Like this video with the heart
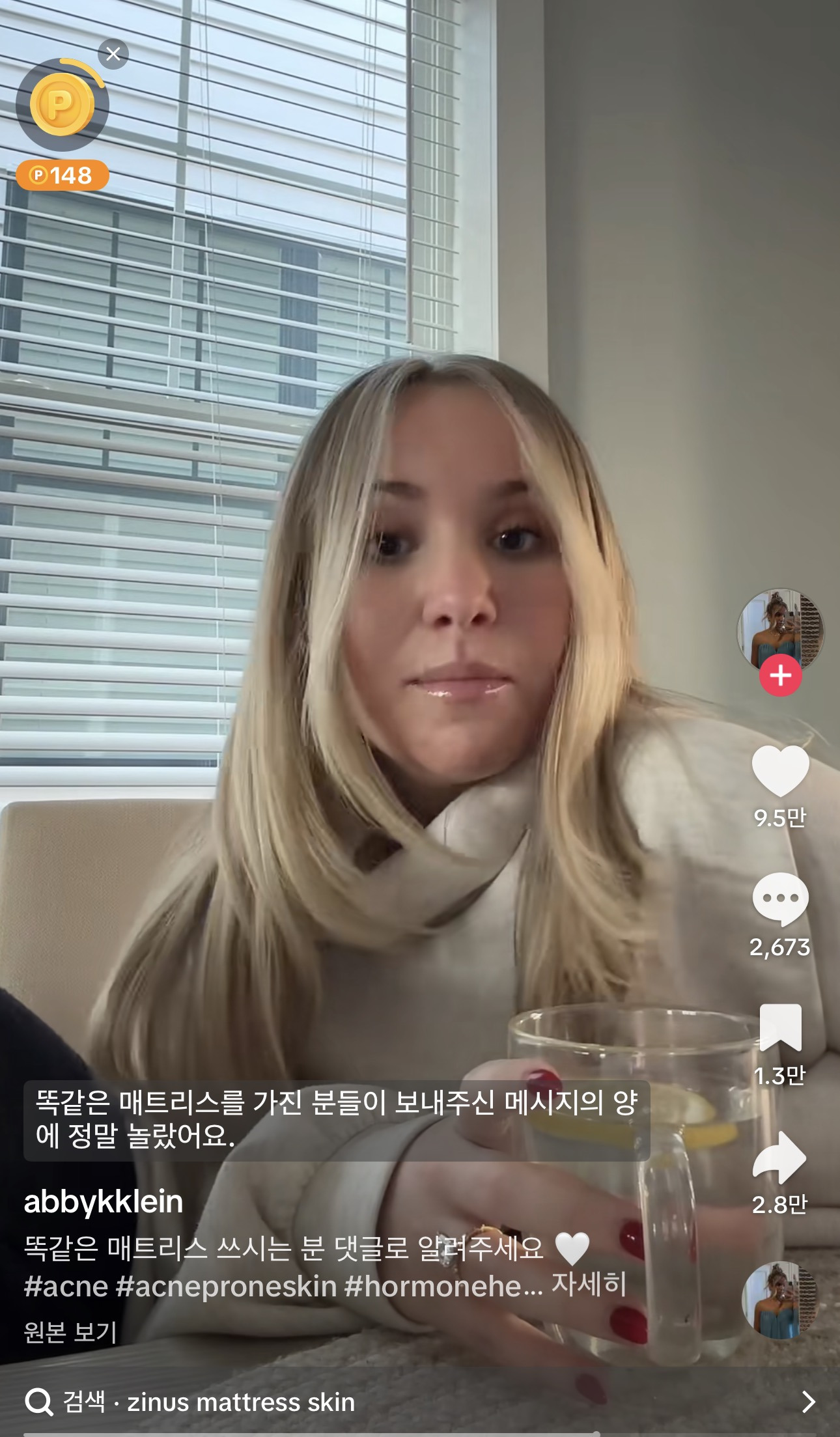Image resolution: width=840 pixels, height=1437 pixels. (780, 771)
